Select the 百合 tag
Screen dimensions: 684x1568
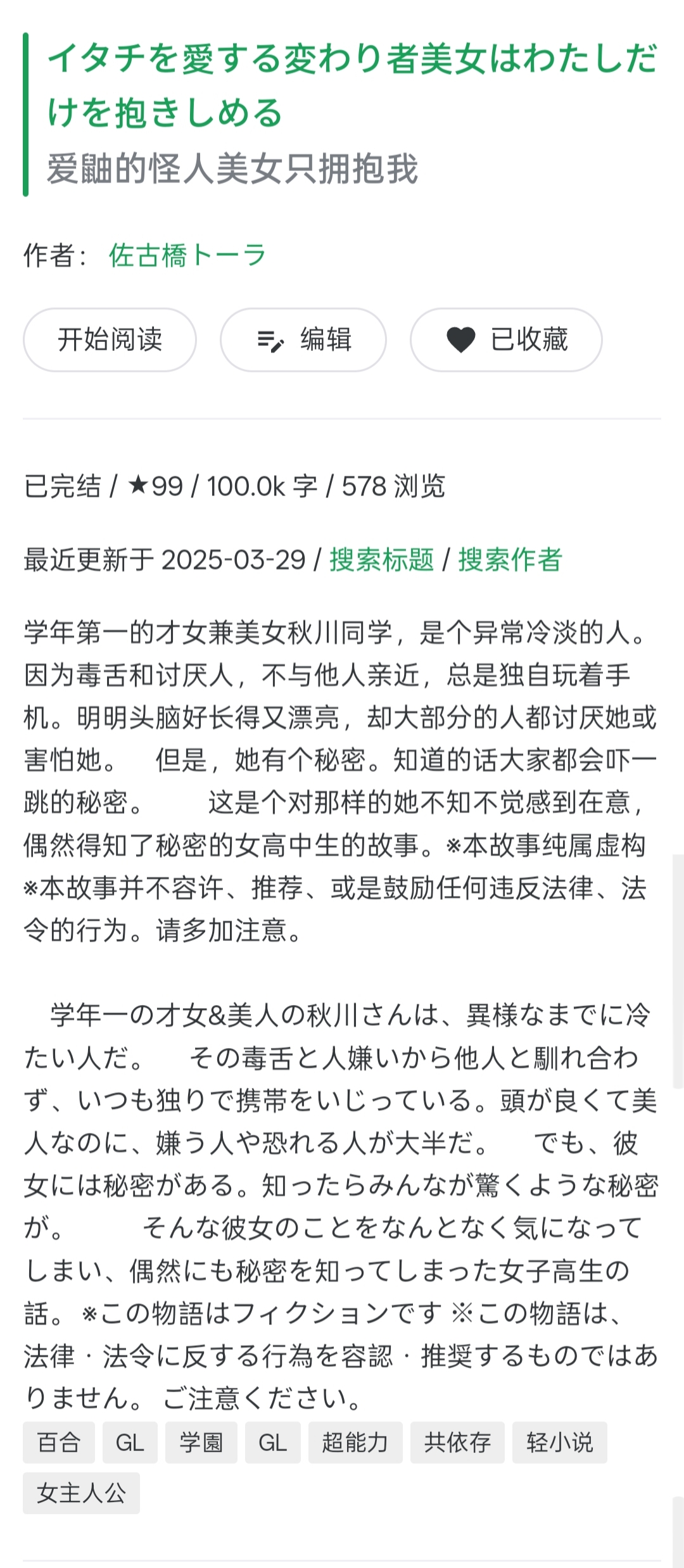(59, 1442)
